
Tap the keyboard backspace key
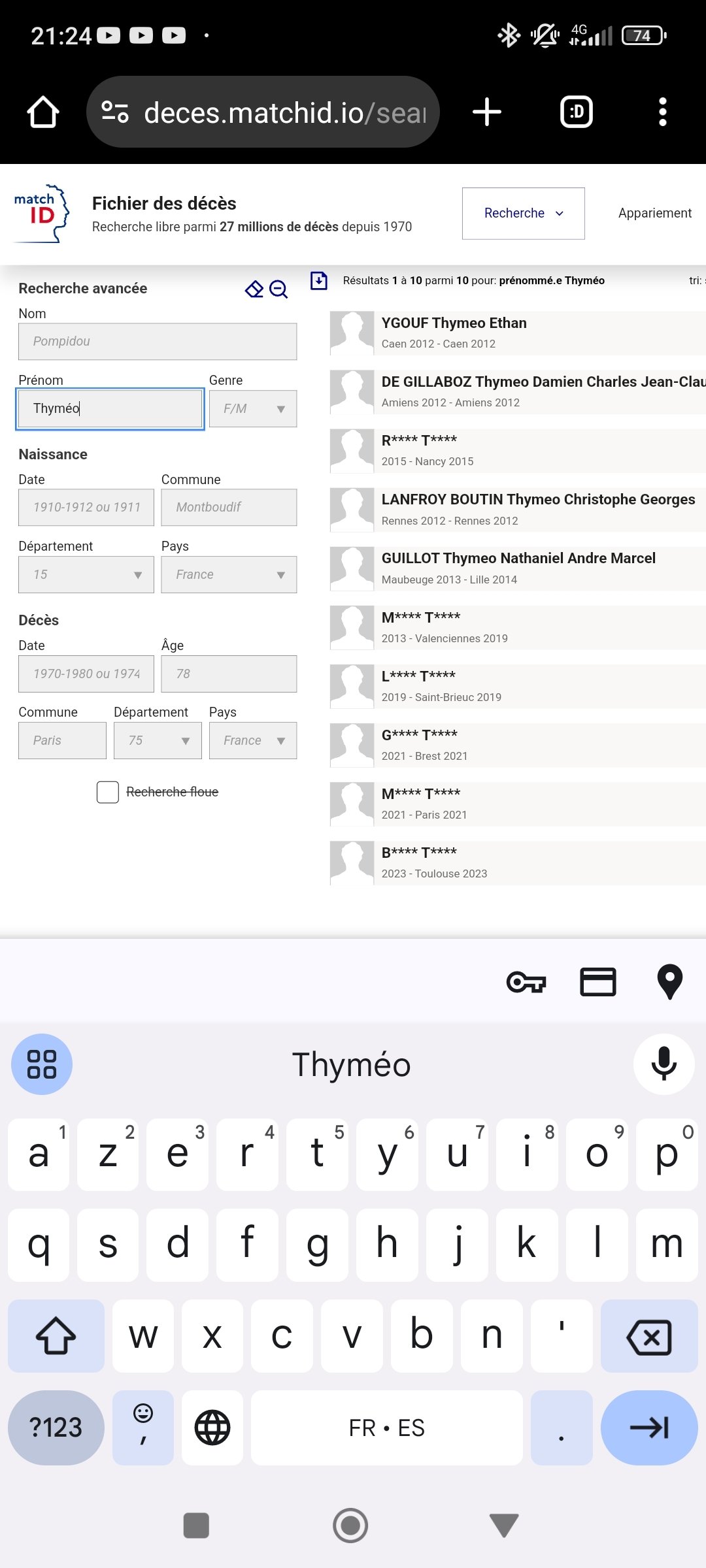[649, 1336]
